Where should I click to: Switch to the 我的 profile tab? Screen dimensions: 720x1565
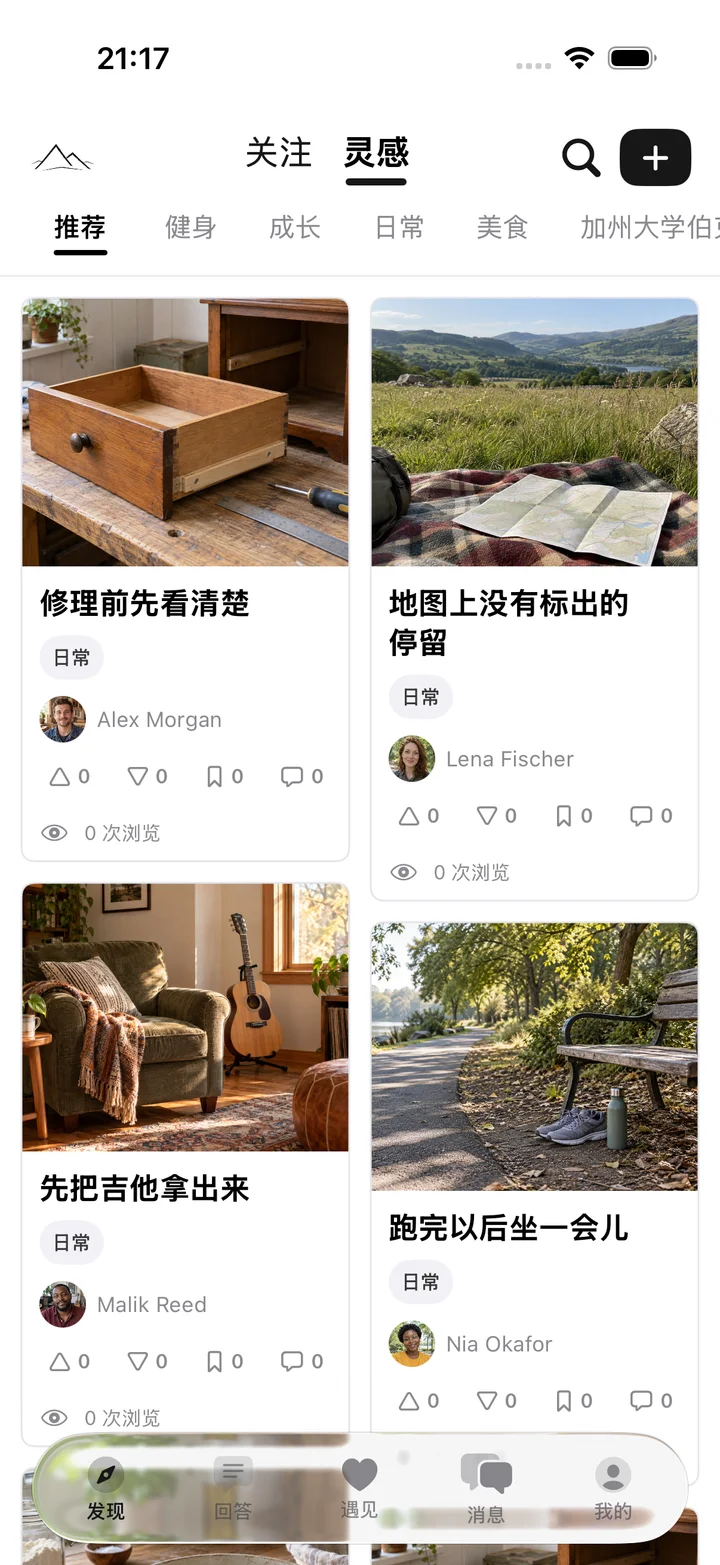pos(613,1489)
